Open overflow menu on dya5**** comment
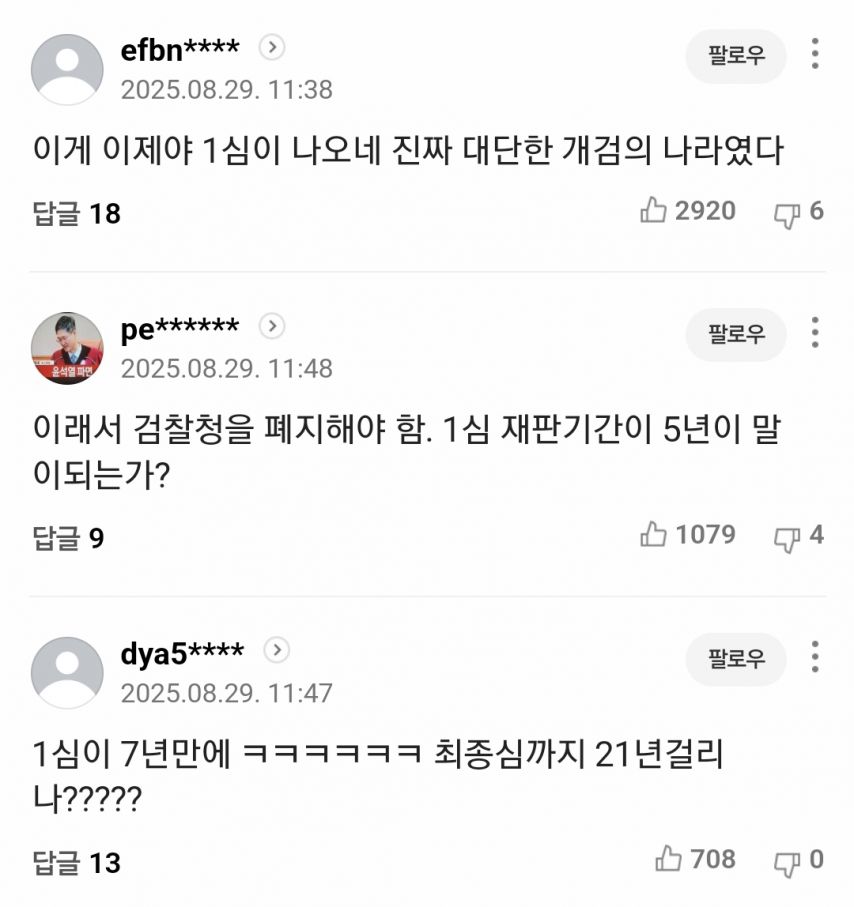 (816, 659)
